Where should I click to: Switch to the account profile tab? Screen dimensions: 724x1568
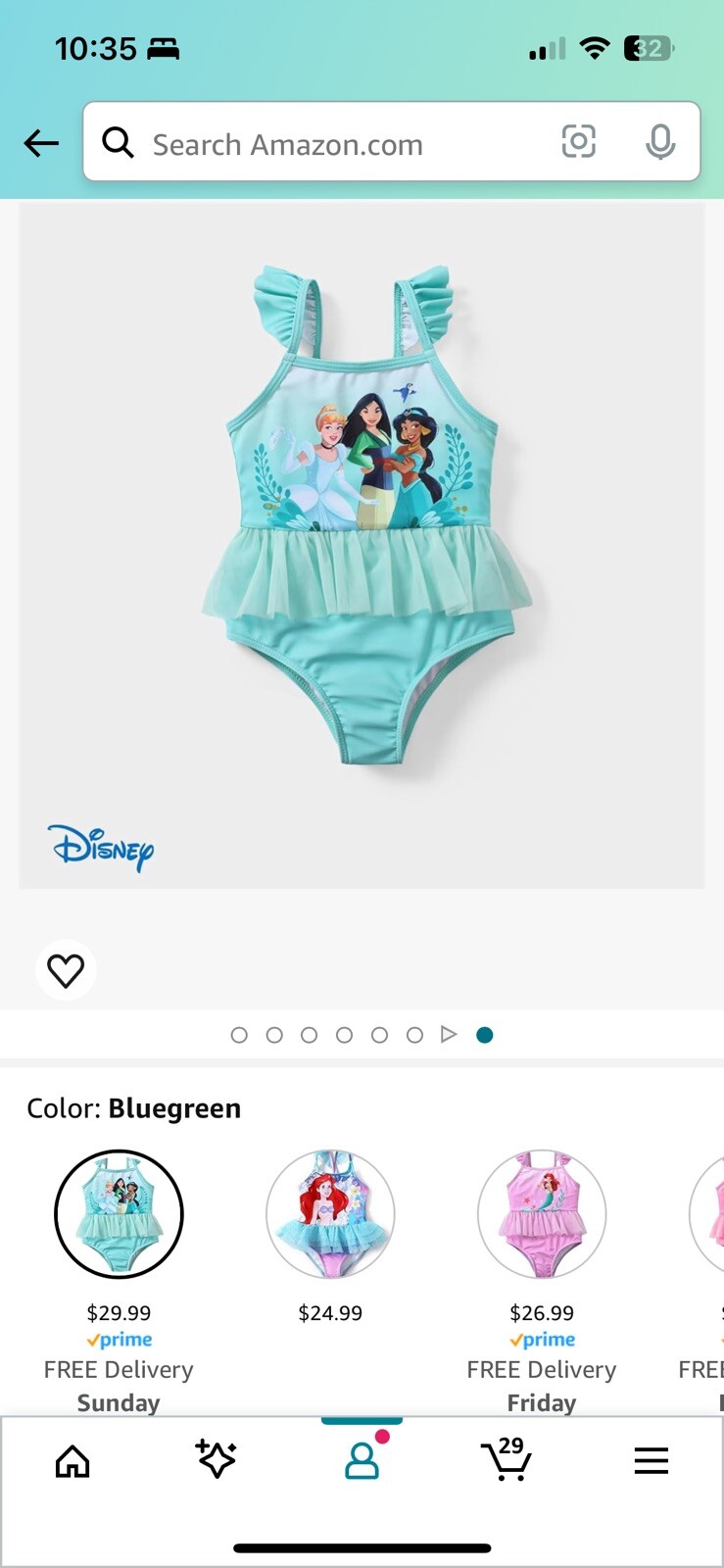pyautogui.click(x=362, y=1460)
